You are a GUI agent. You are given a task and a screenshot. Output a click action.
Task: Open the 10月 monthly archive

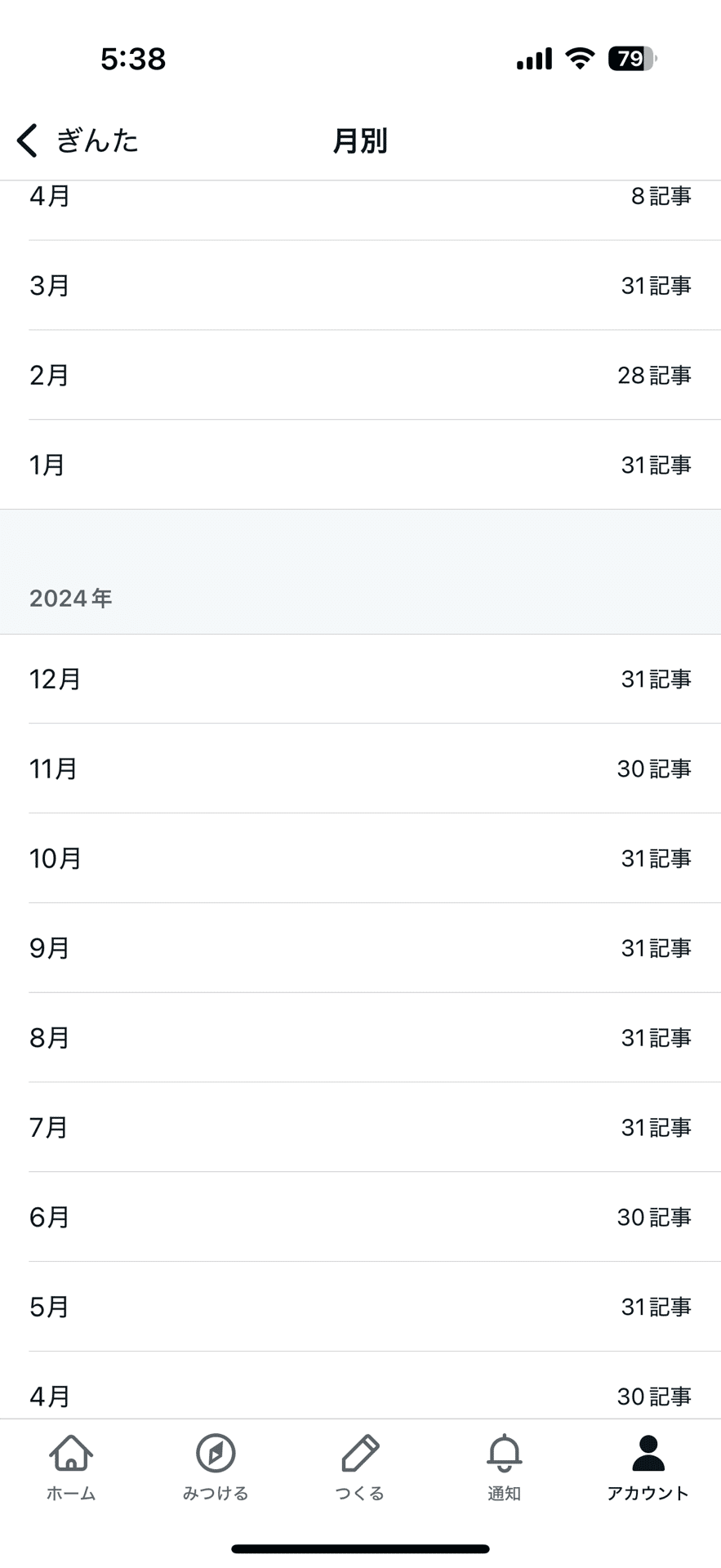click(x=360, y=859)
